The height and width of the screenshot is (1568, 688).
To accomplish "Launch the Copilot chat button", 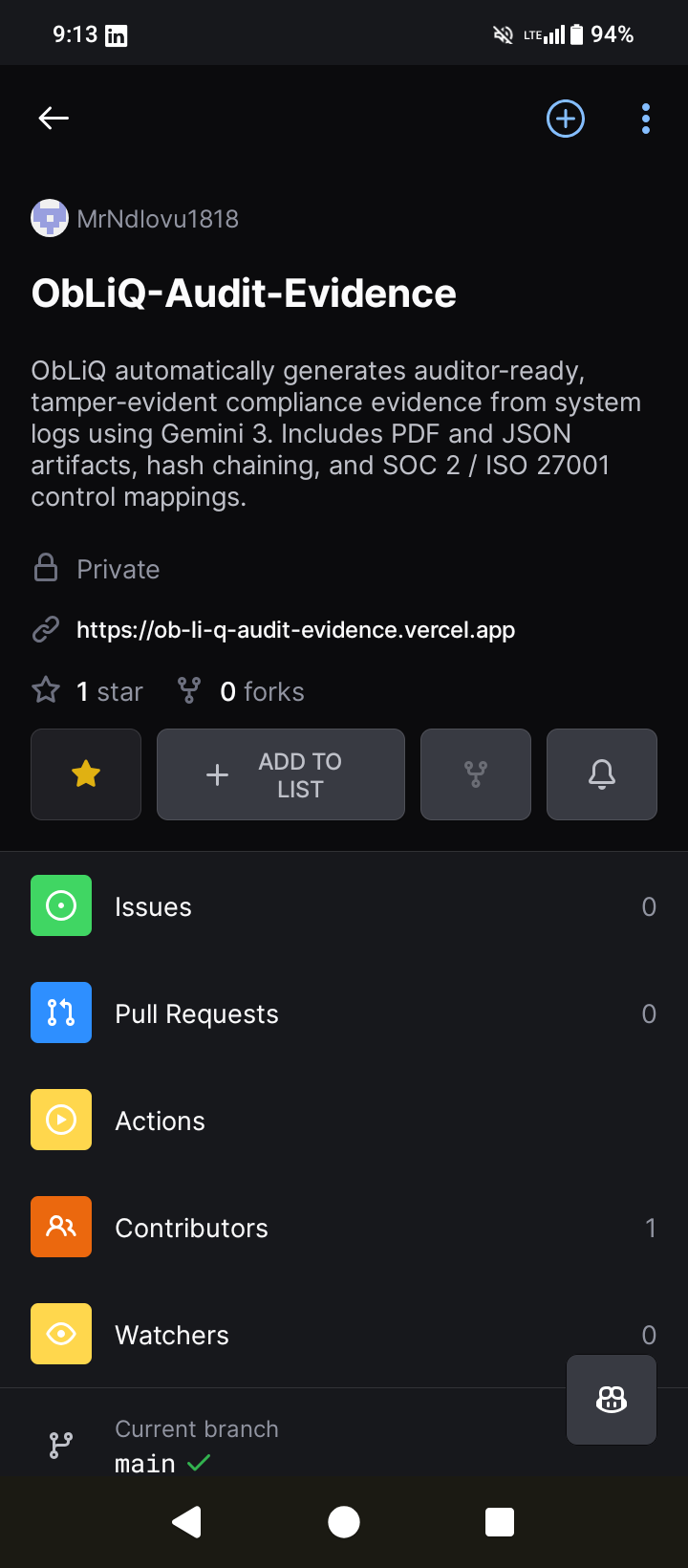I will (x=612, y=1400).
